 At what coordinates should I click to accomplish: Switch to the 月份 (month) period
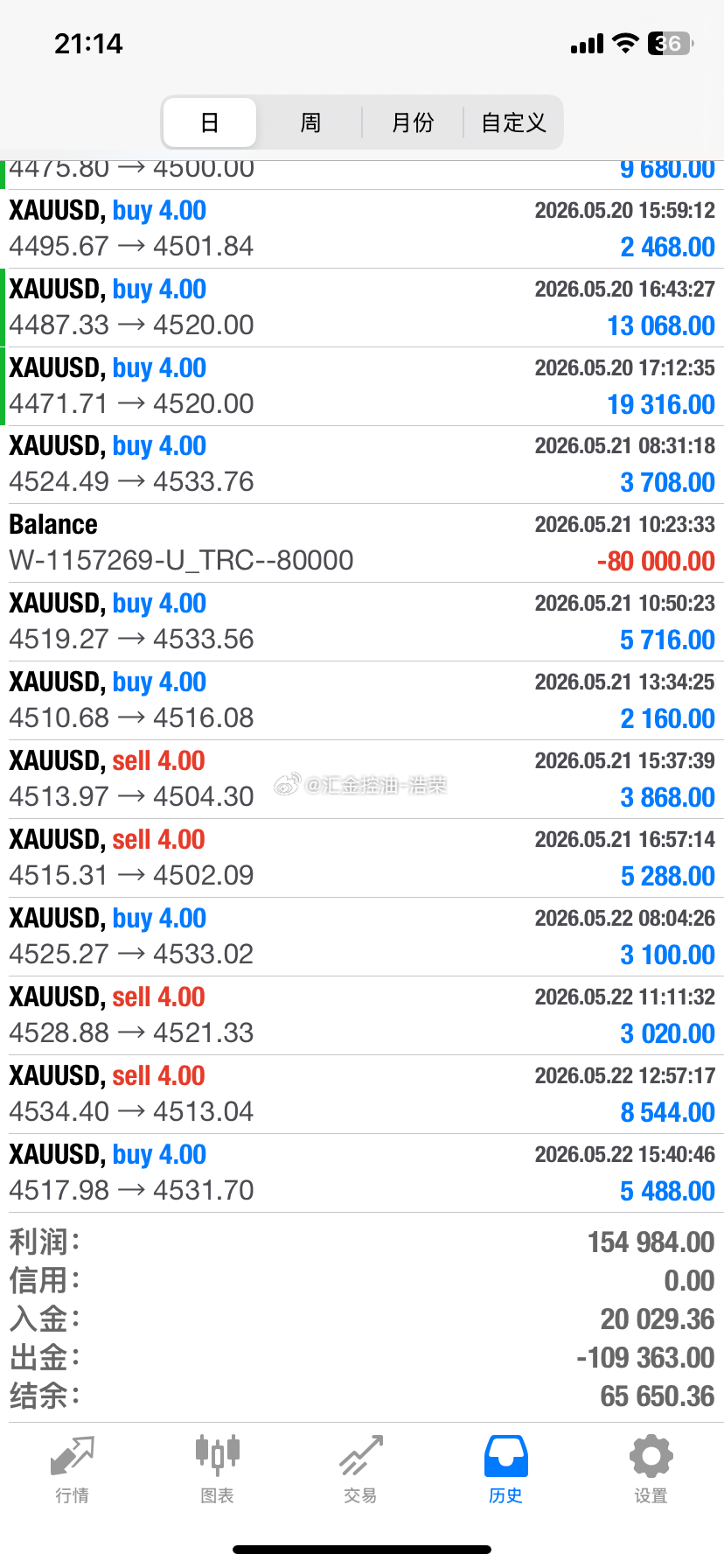click(x=412, y=122)
